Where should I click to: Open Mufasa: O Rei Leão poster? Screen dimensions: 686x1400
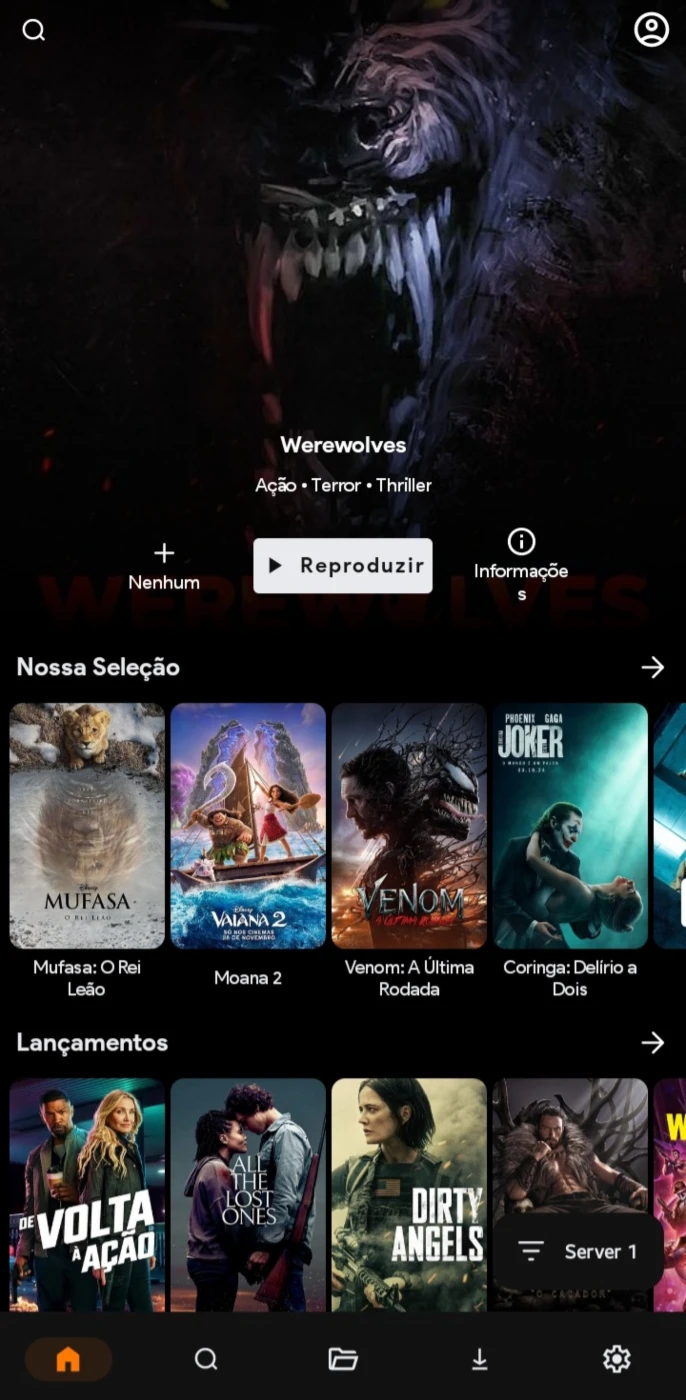pyautogui.click(x=87, y=826)
